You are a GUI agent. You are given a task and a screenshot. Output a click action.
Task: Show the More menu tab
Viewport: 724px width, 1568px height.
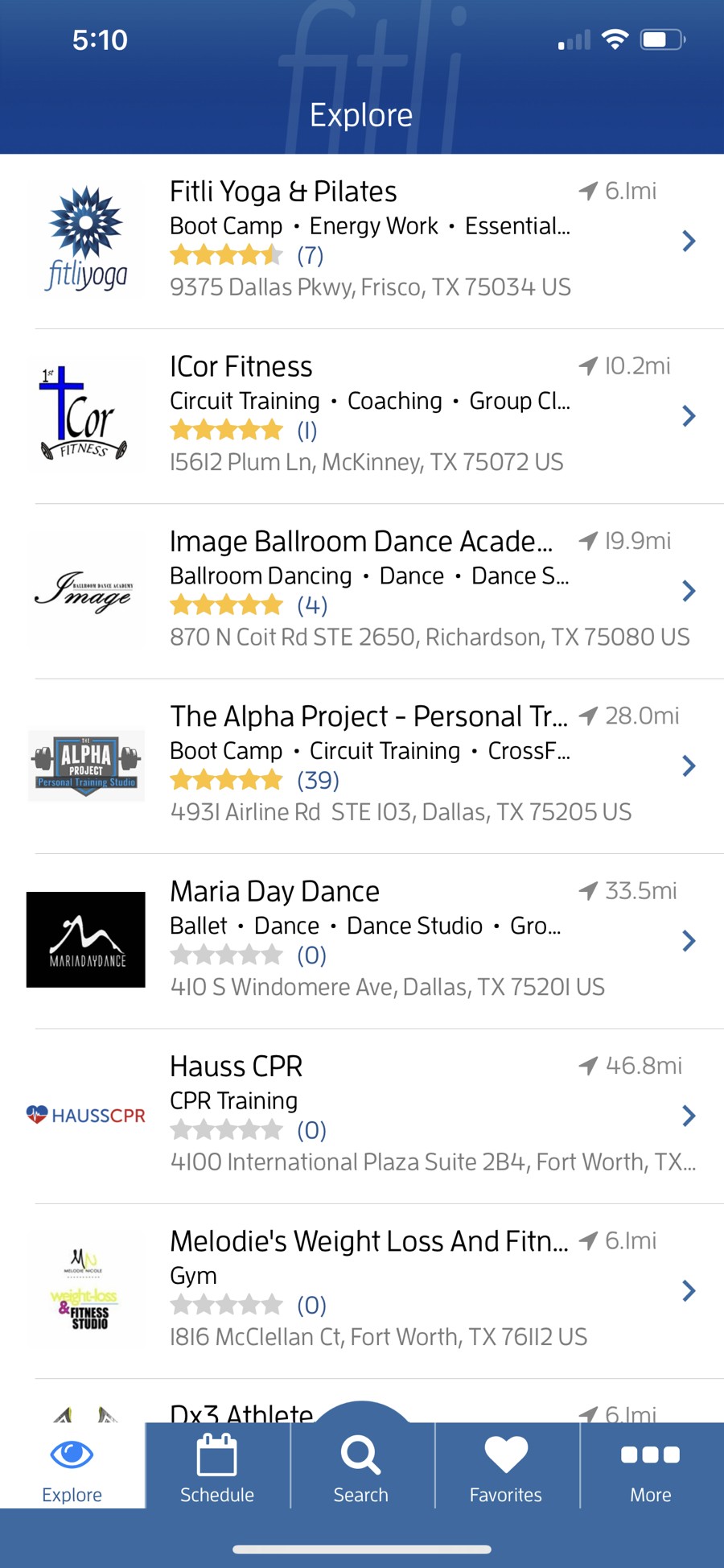pos(651,1468)
